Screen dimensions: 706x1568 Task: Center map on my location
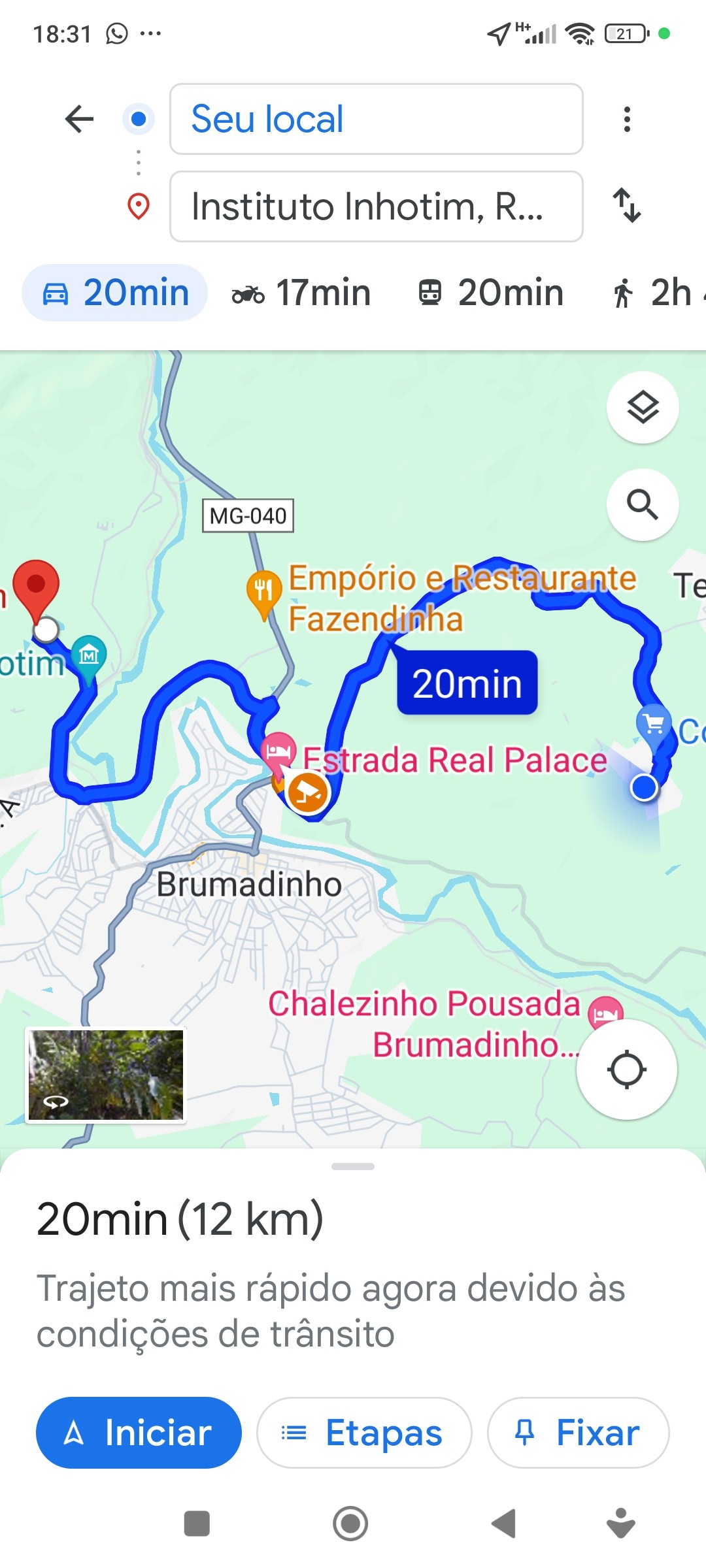pos(626,1070)
